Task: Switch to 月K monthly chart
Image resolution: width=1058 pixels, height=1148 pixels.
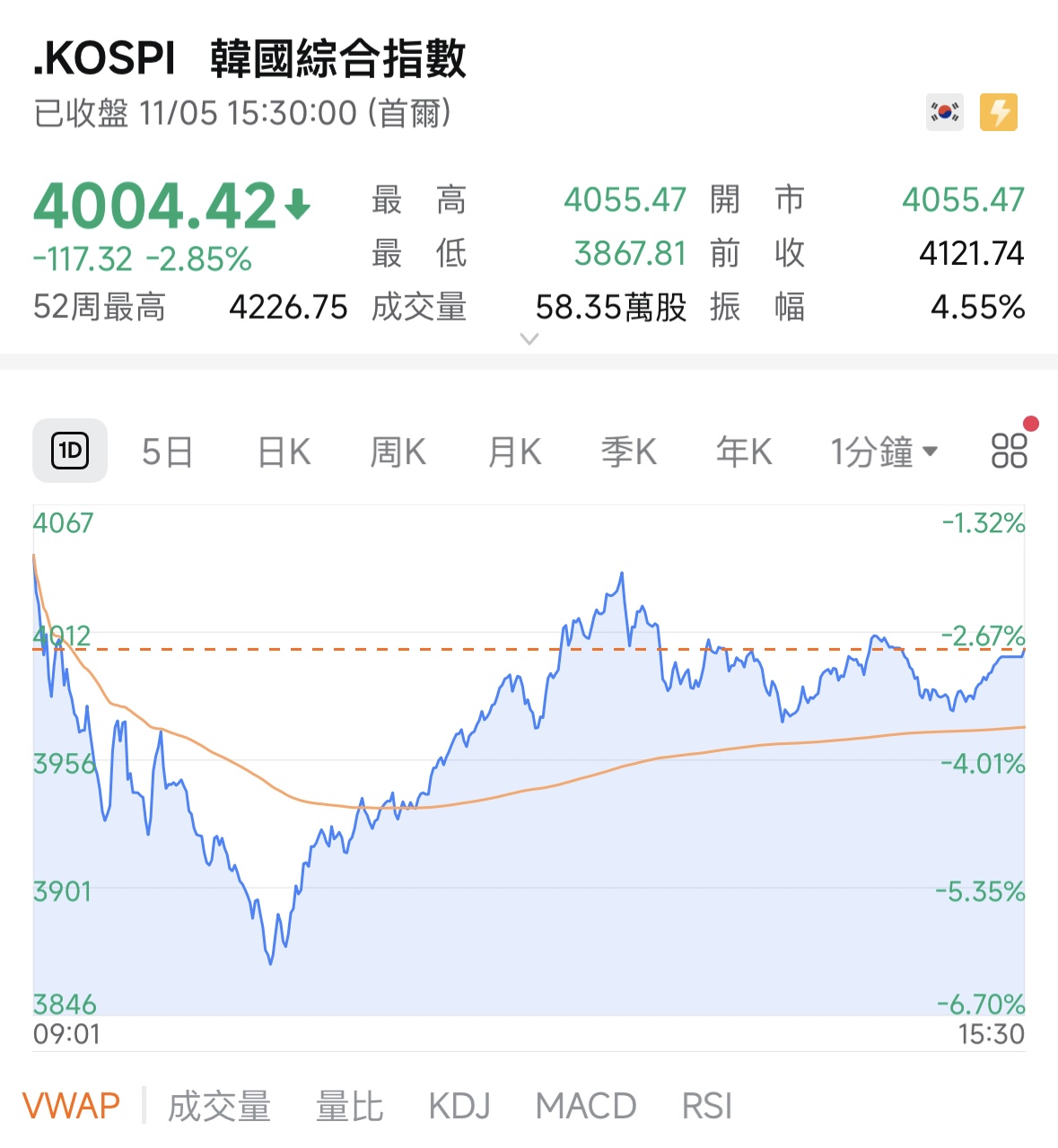Action: point(514,451)
